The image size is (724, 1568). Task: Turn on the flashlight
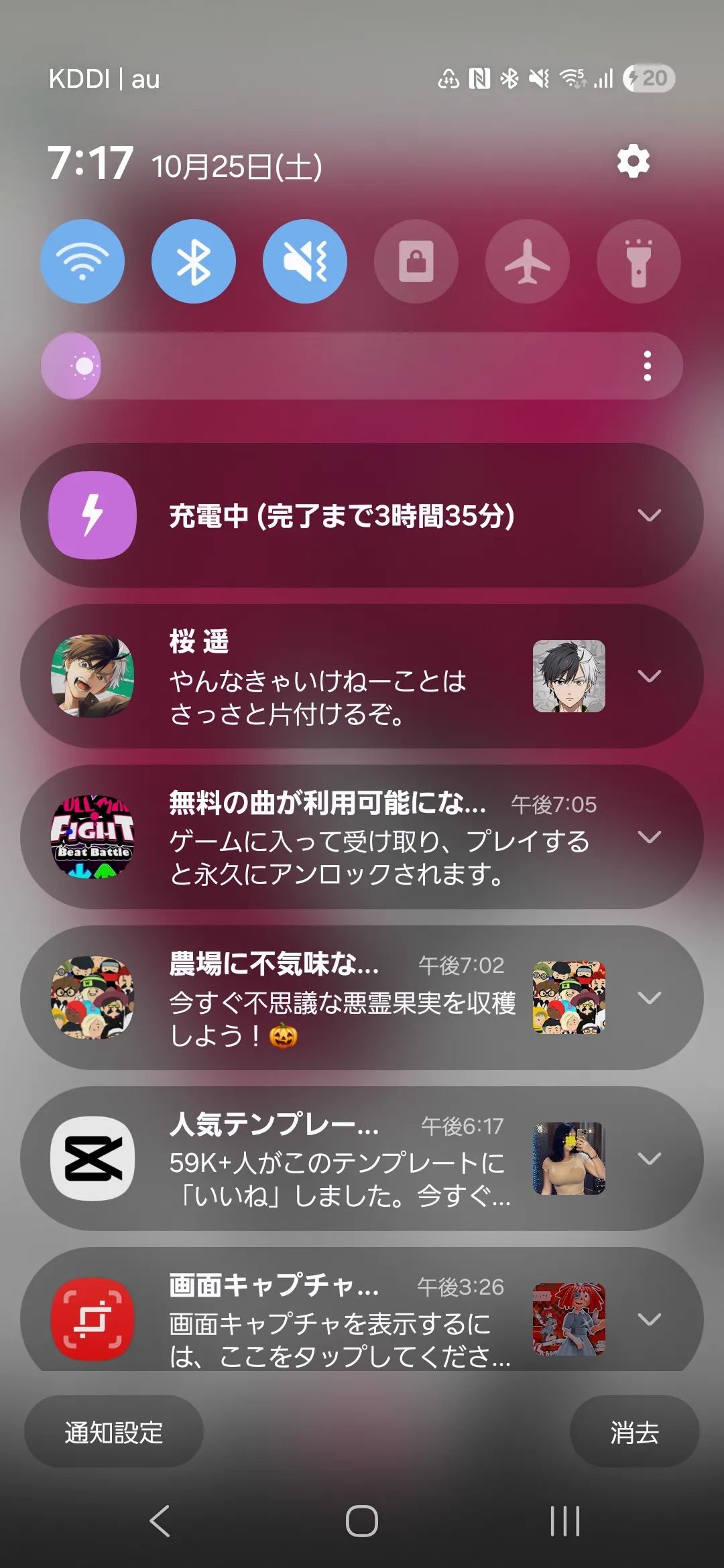tap(639, 261)
